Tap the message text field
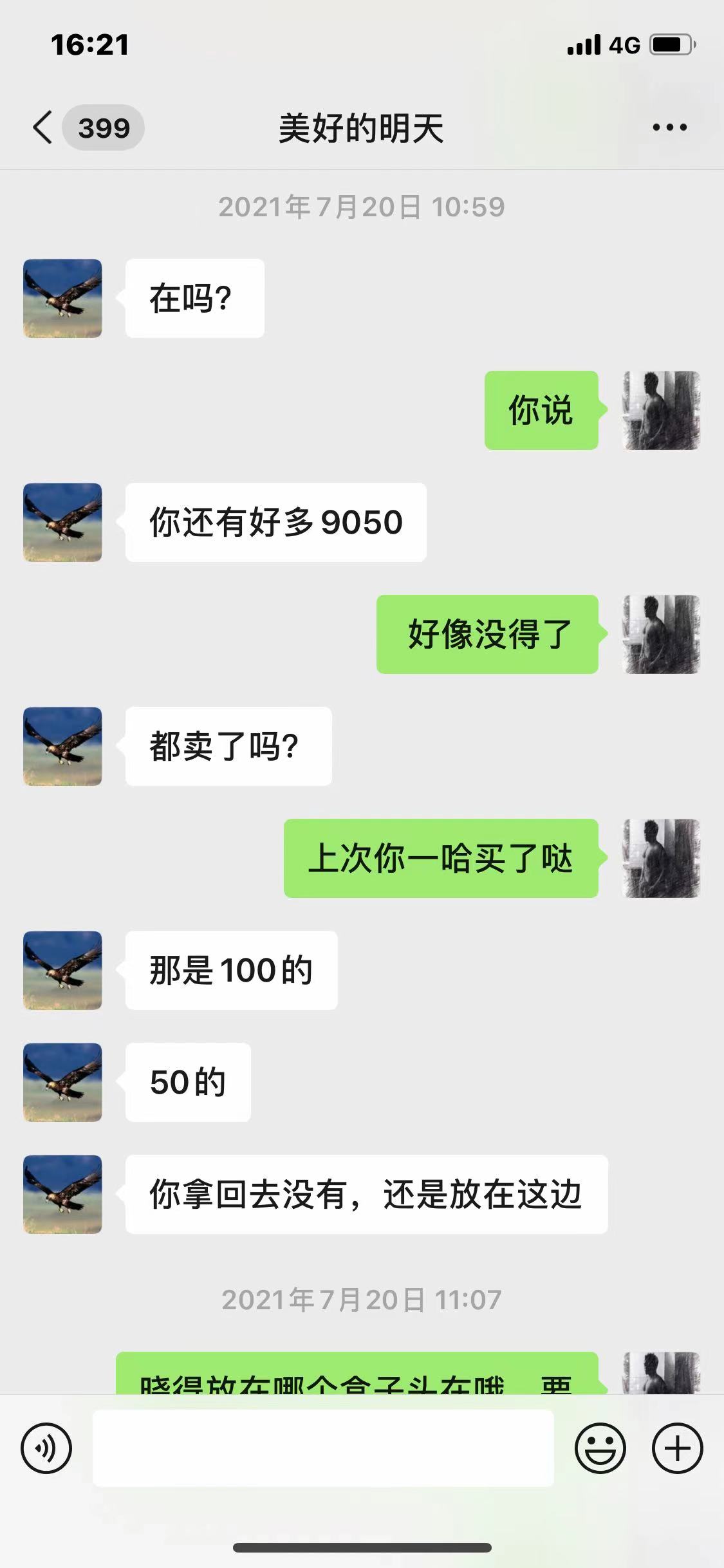The width and height of the screenshot is (724, 1568). pos(323,1448)
